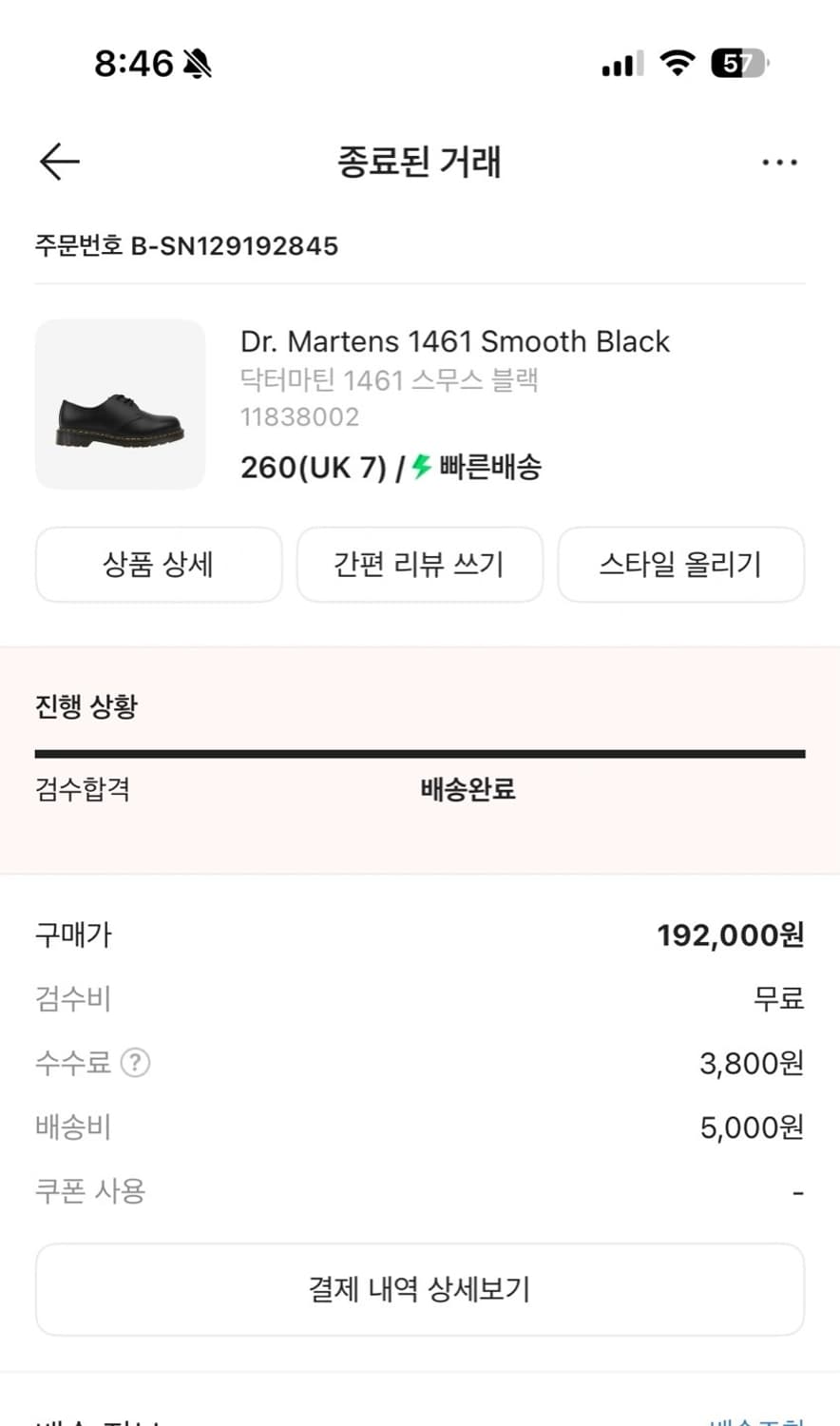Write a review with 간편 리뷰 쓰기
The image size is (840, 1426).
[x=420, y=565]
